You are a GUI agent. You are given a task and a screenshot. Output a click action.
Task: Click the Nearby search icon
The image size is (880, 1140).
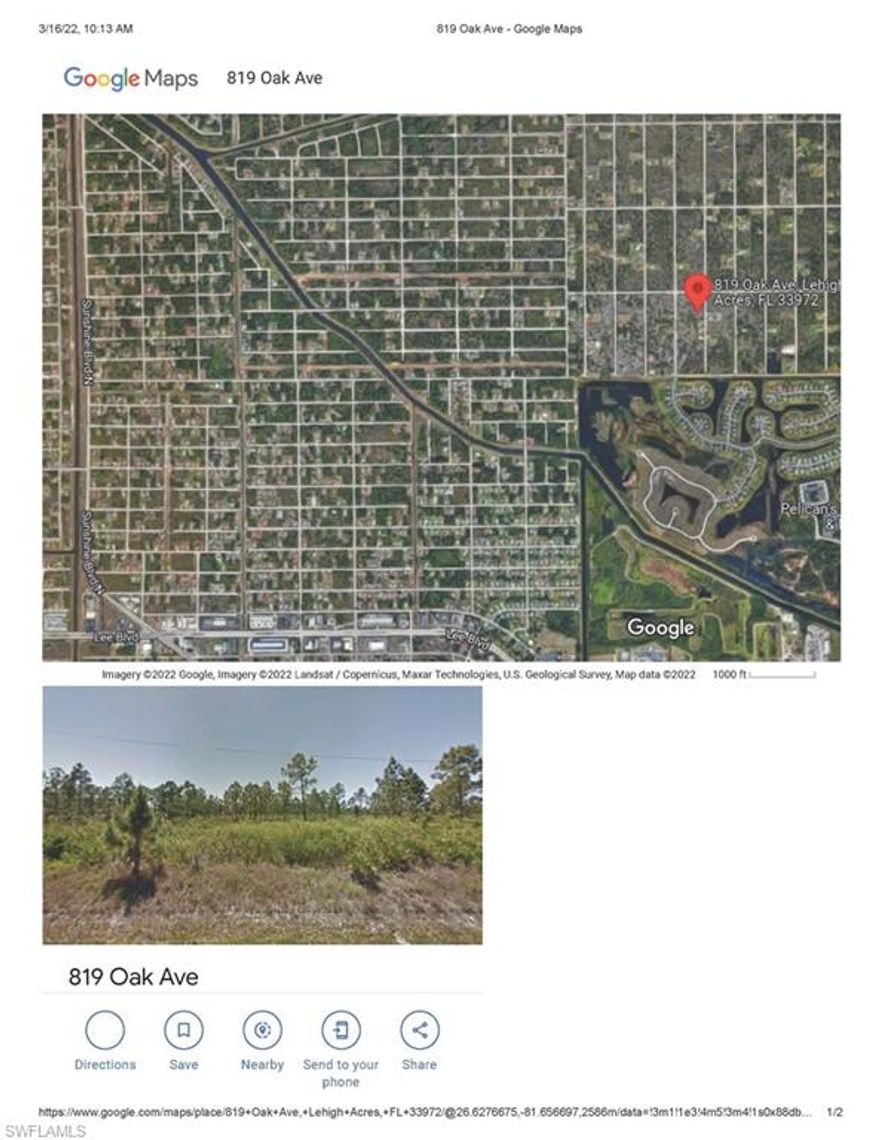pyautogui.click(x=262, y=1031)
